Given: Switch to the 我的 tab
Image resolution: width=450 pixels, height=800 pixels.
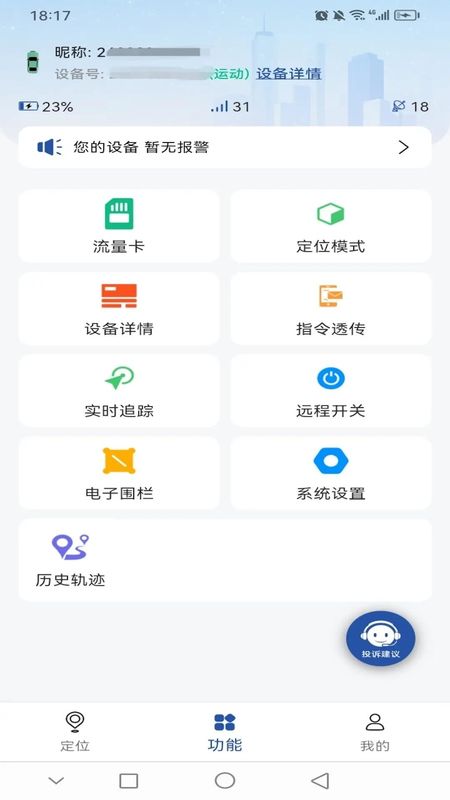Looking at the screenshot, I should [375, 732].
